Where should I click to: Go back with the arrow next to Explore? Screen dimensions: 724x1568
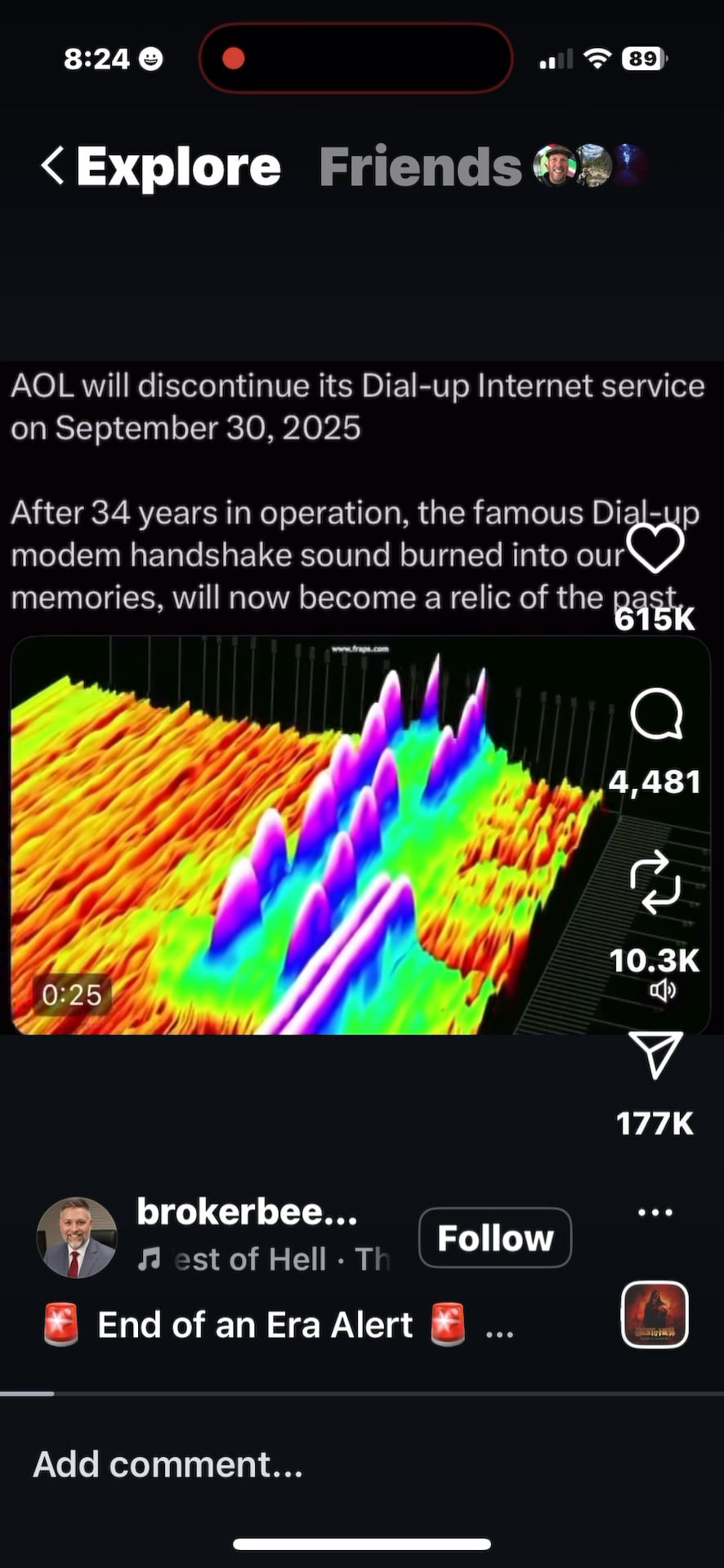click(53, 166)
